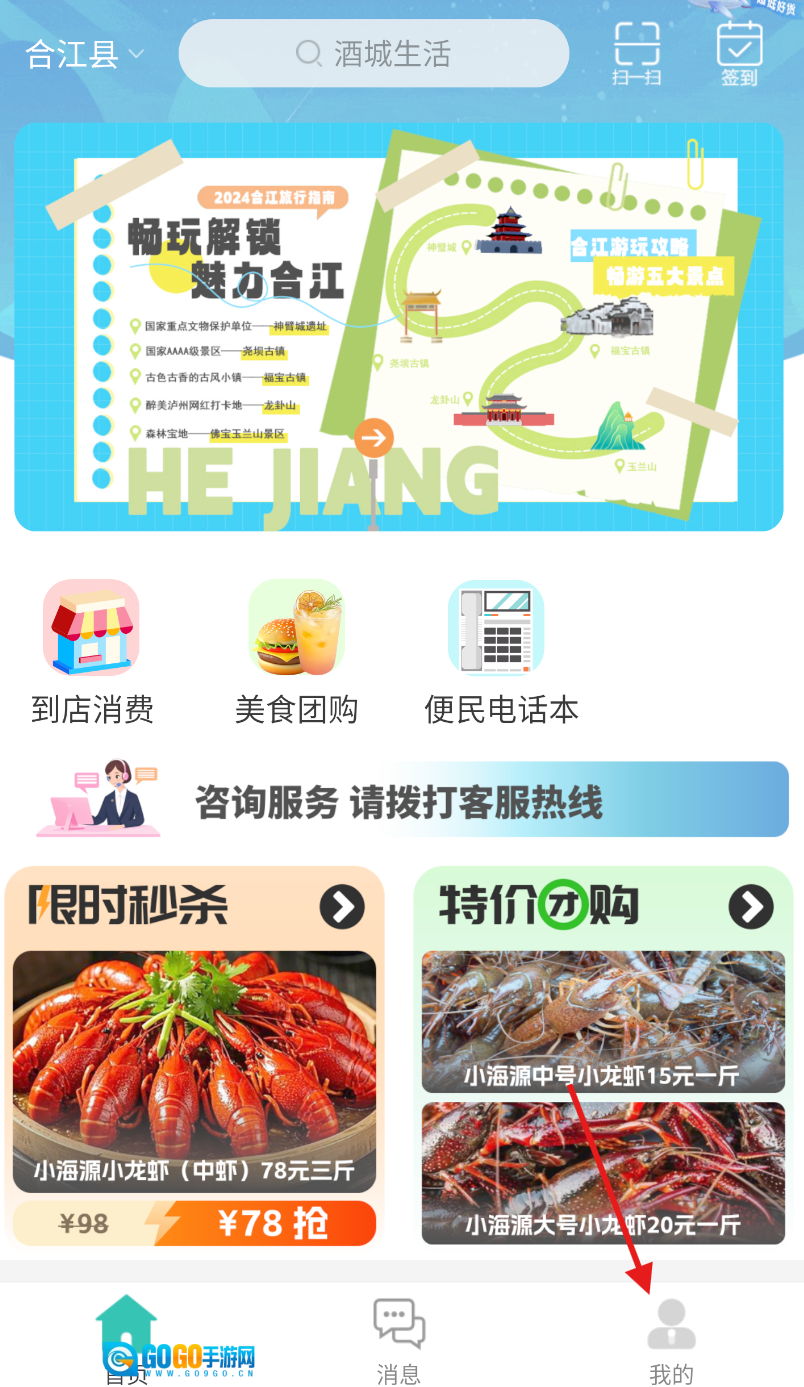
Task: Tap the 咨询服务 customer hotline banner
Action: pyautogui.click(x=412, y=800)
